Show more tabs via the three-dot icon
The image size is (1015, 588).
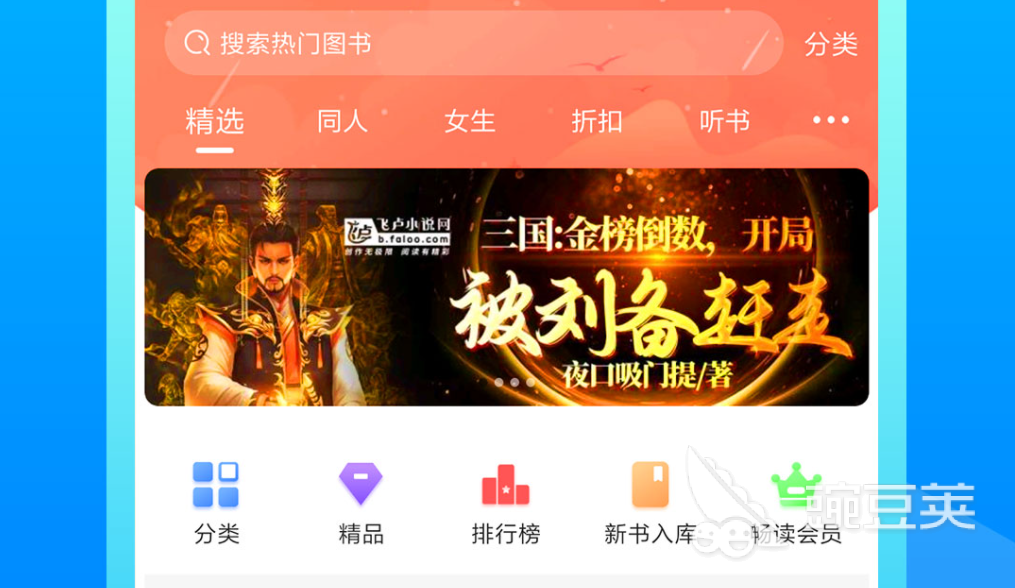click(x=831, y=120)
